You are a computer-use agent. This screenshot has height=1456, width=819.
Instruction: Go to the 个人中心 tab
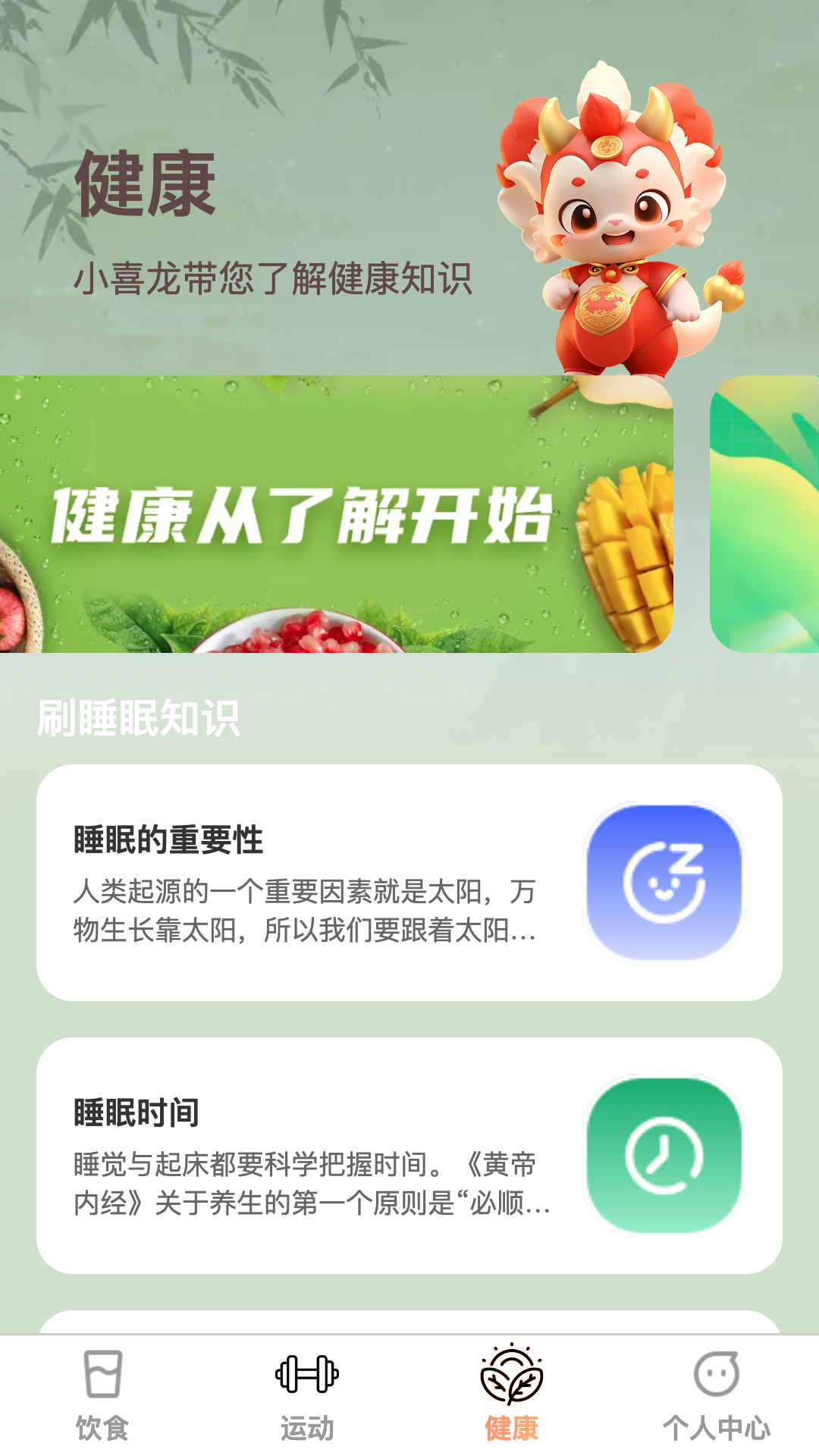pos(717,1395)
